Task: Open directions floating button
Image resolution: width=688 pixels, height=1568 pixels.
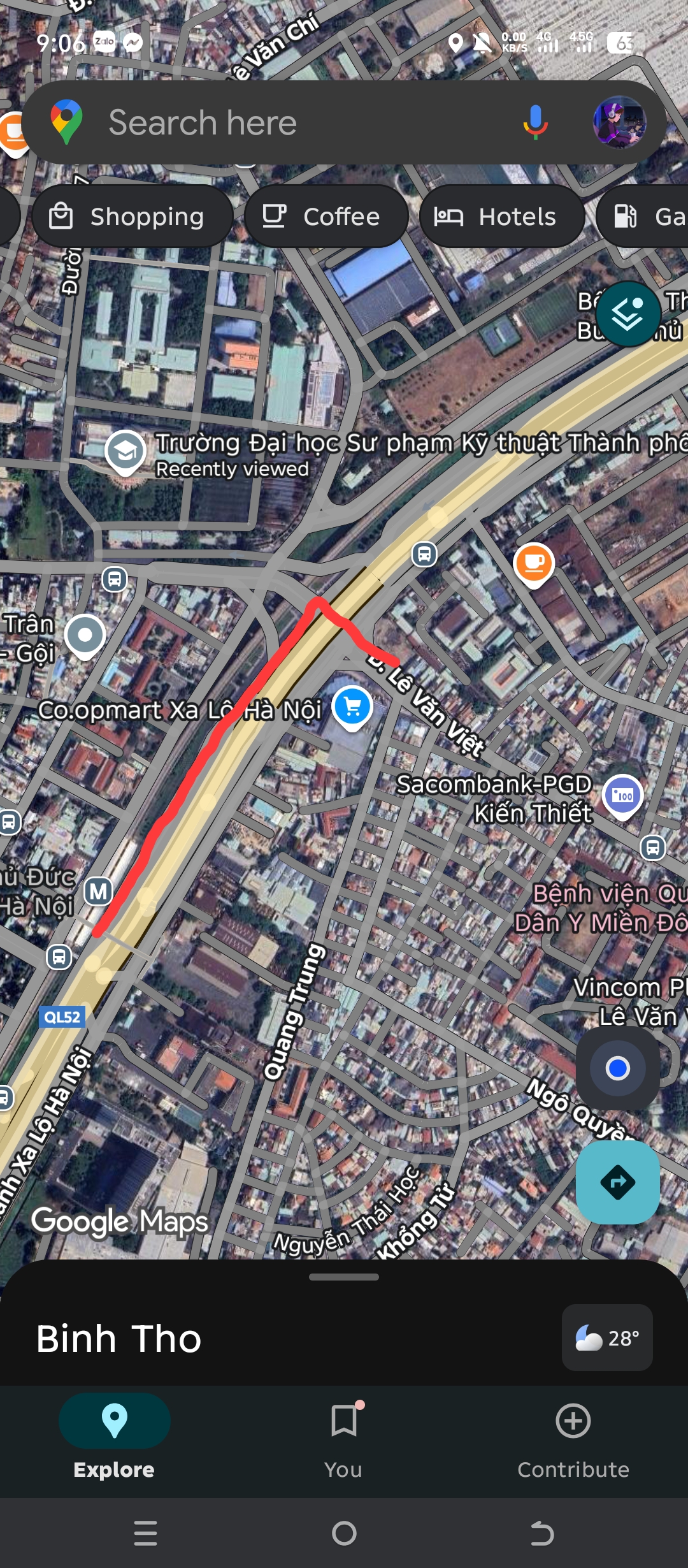Action: pyautogui.click(x=617, y=1182)
